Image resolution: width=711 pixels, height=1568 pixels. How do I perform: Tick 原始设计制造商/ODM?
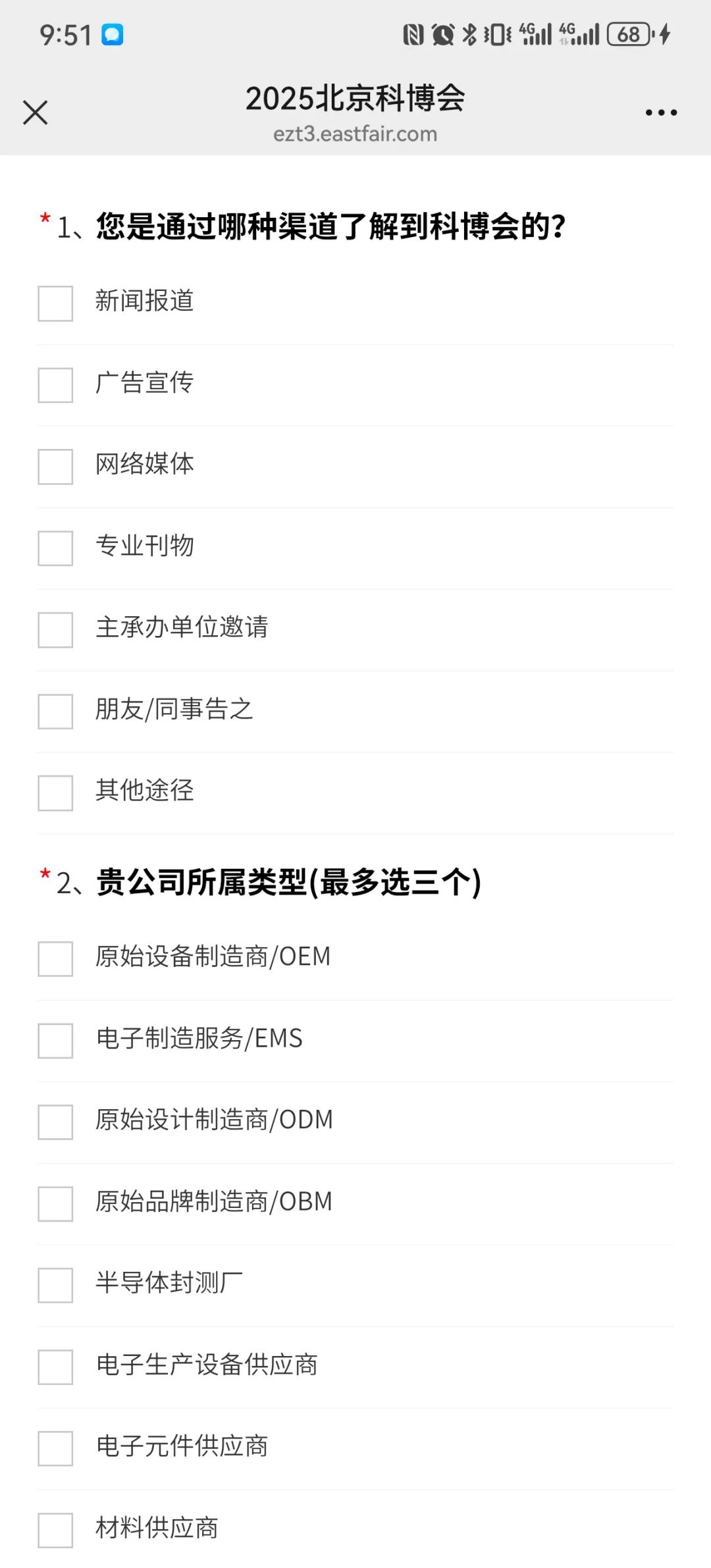click(55, 1122)
